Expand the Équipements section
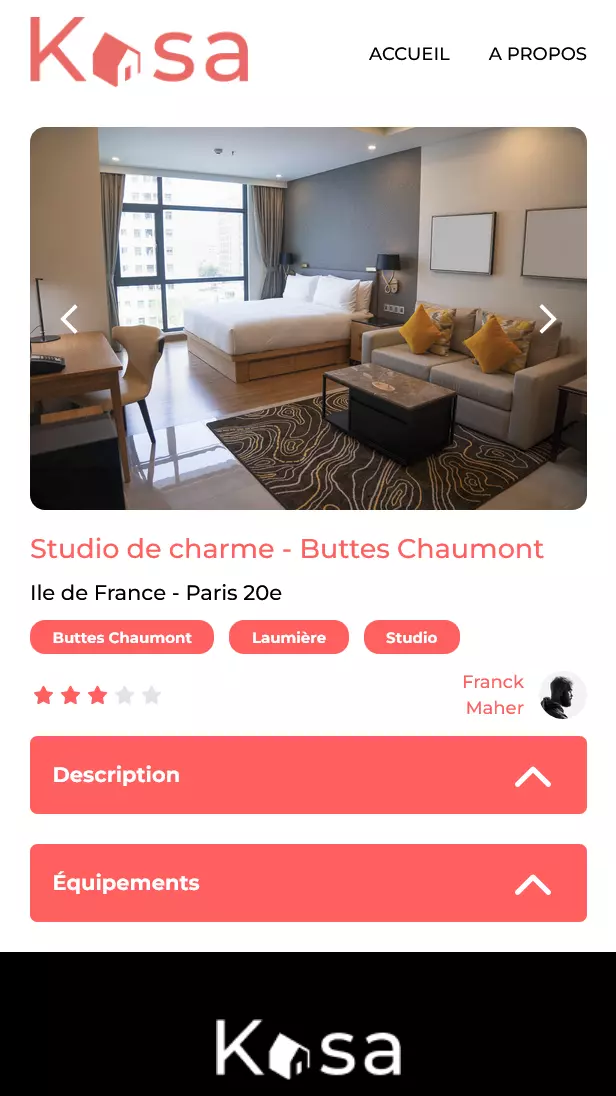 pyautogui.click(x=532, y=884)
